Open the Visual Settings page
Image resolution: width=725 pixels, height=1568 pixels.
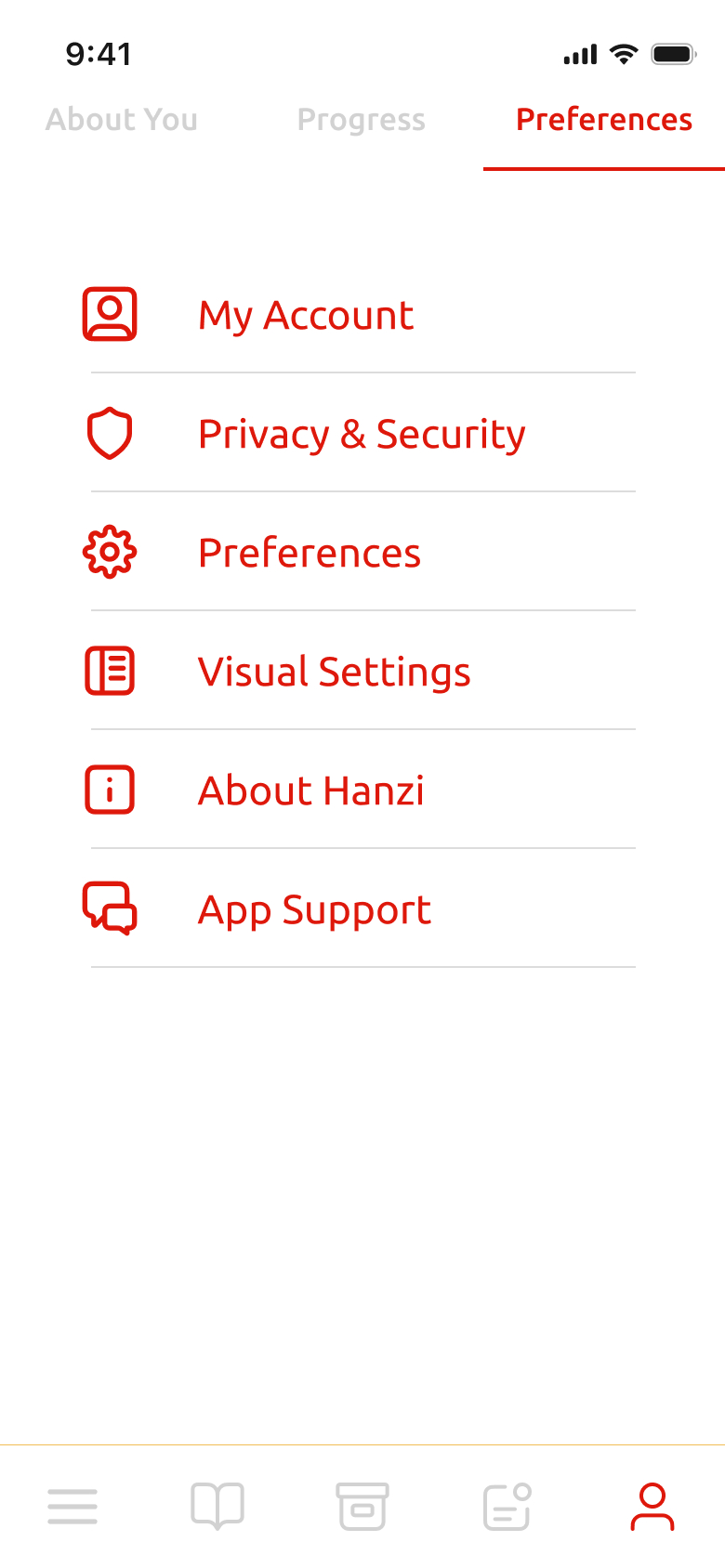334,671
